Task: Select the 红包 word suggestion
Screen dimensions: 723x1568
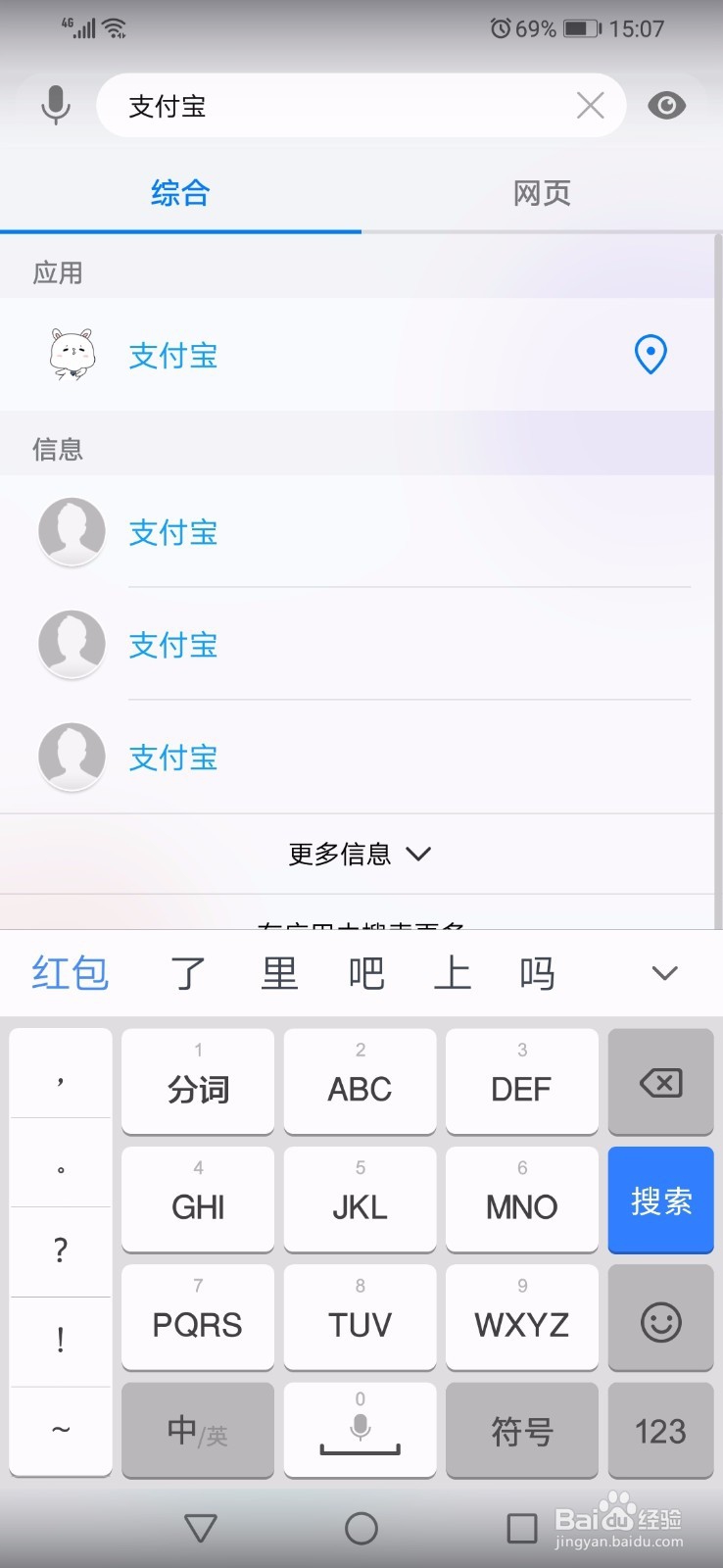Action: pyautogui.click(x=69, y=973)
